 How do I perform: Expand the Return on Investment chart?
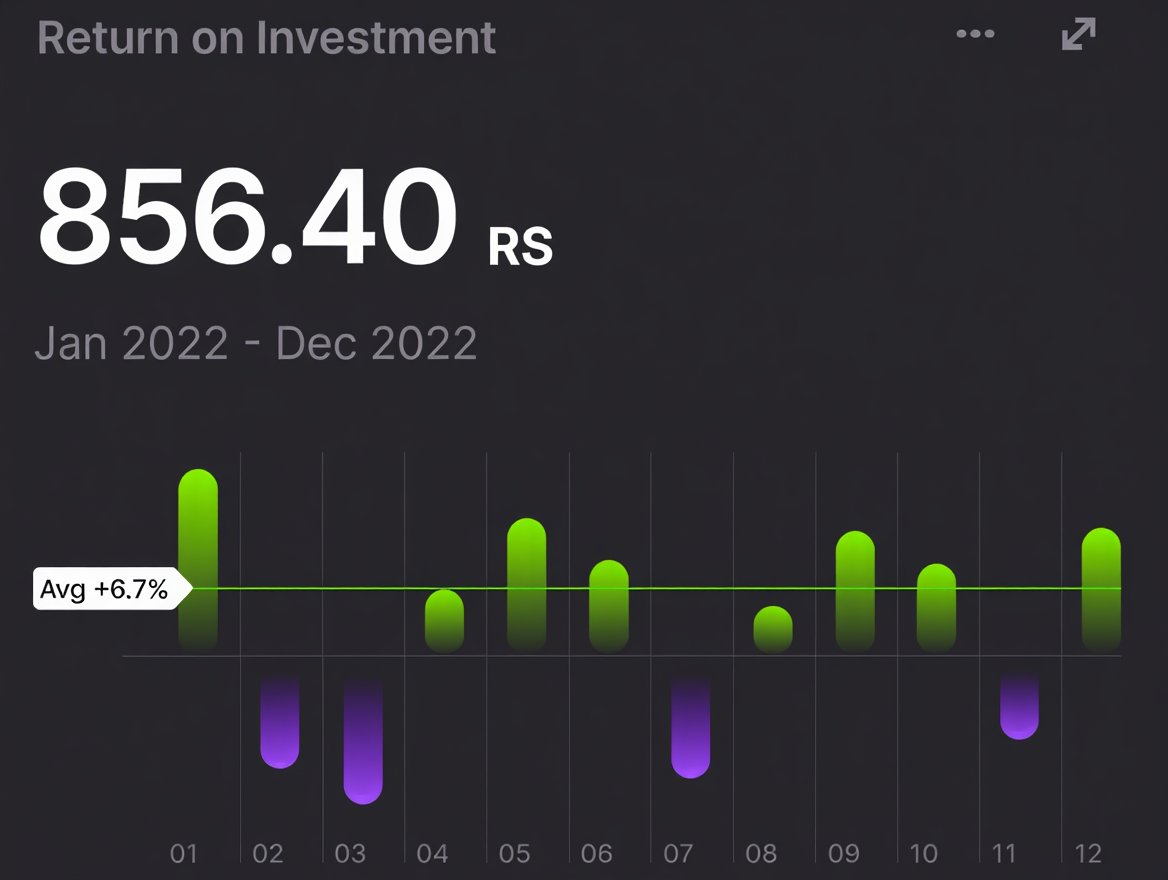tap(1078, 34)
